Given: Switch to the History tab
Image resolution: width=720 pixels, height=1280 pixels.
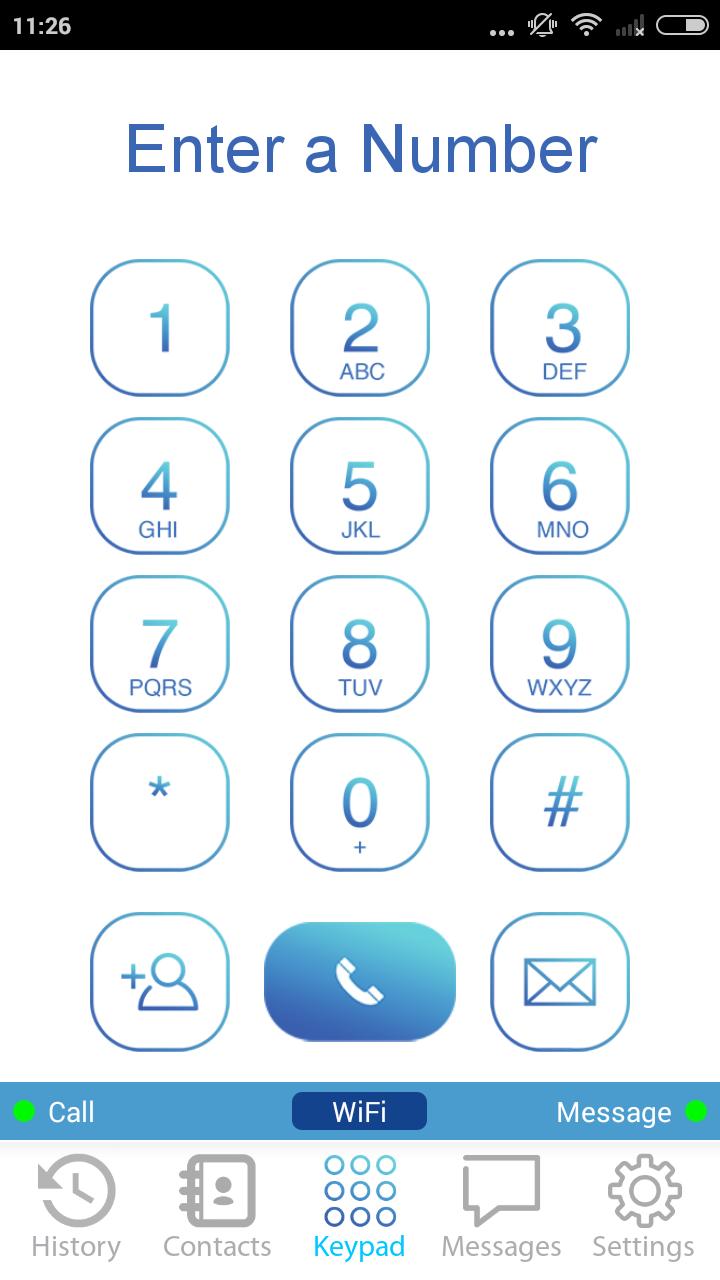Looking at the screenshot, I should pos(75,1205).
